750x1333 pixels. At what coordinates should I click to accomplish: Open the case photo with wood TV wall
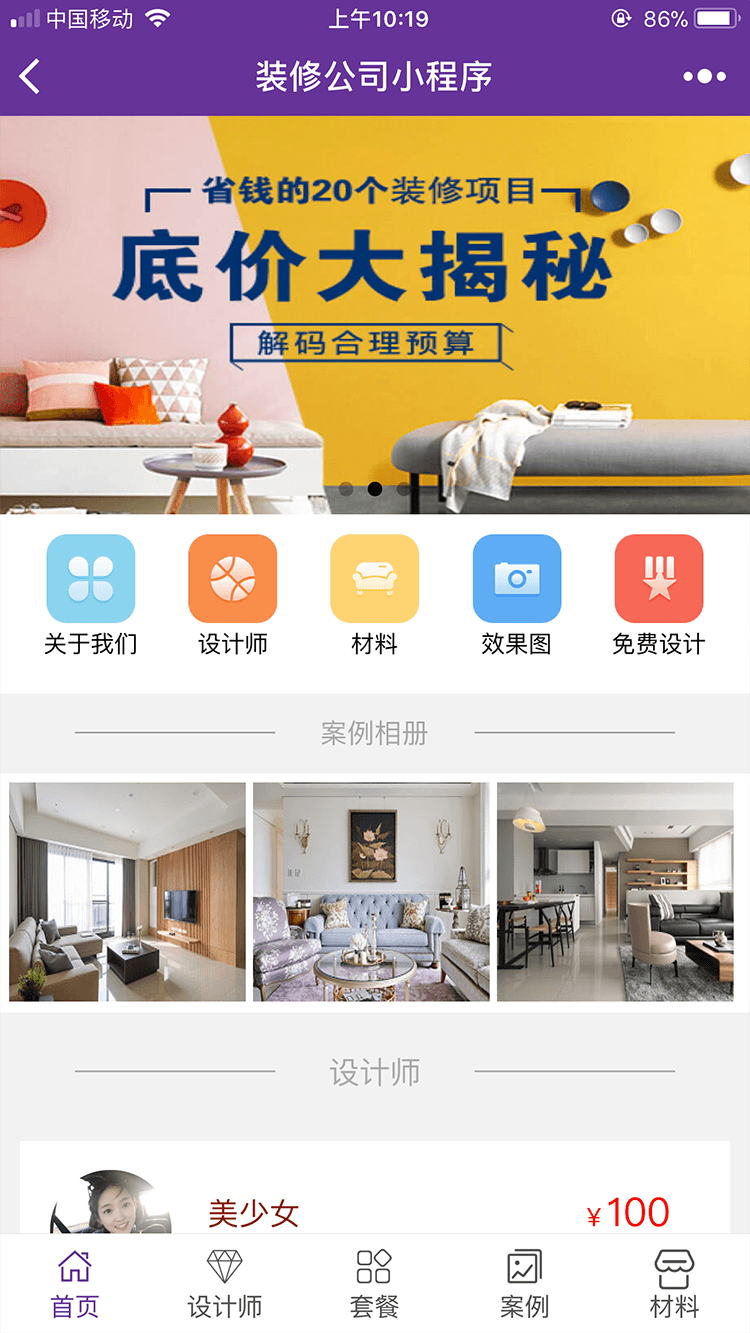coord(127,892)
